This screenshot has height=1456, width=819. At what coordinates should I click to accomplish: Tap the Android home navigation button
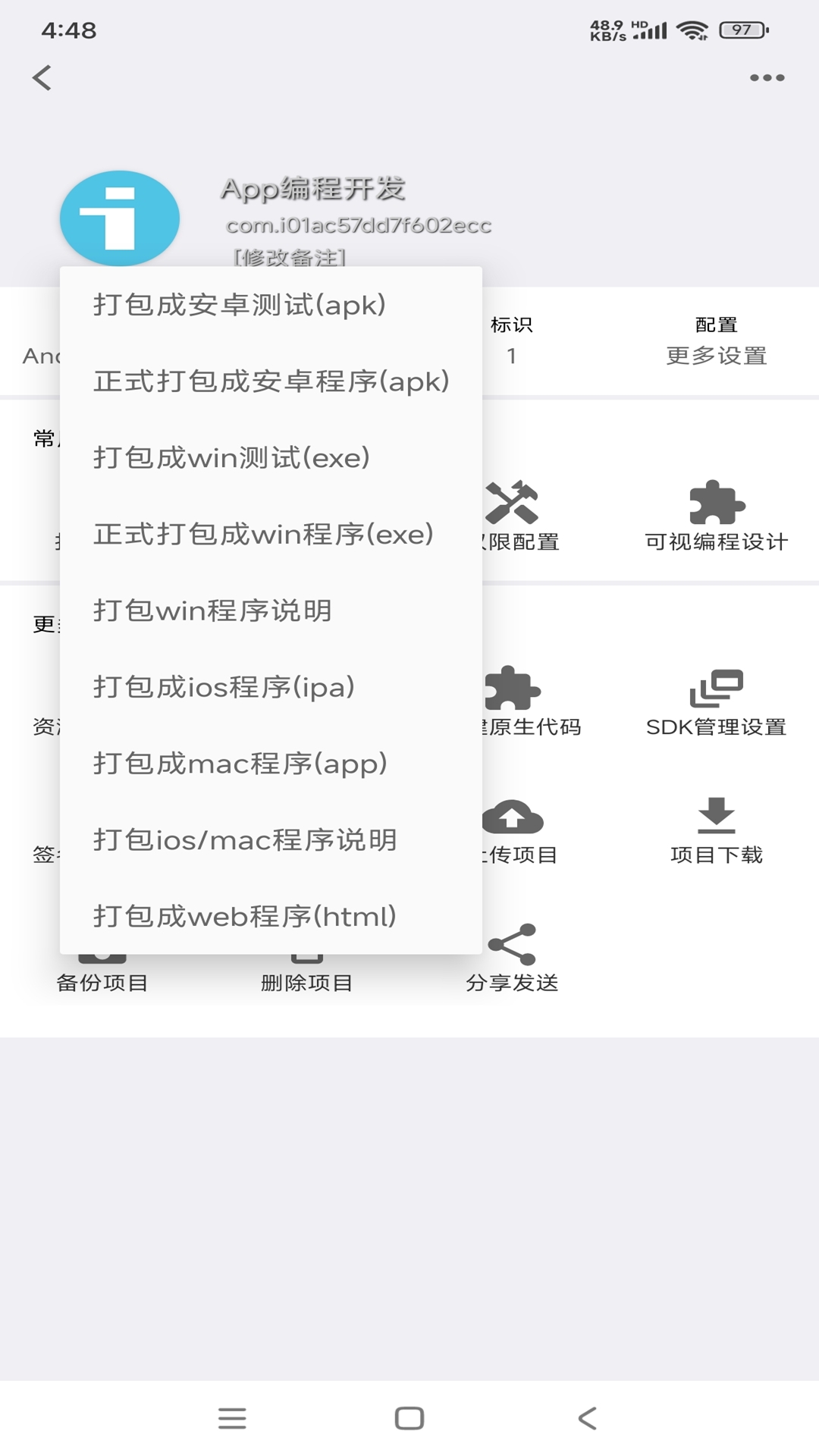408,1417
